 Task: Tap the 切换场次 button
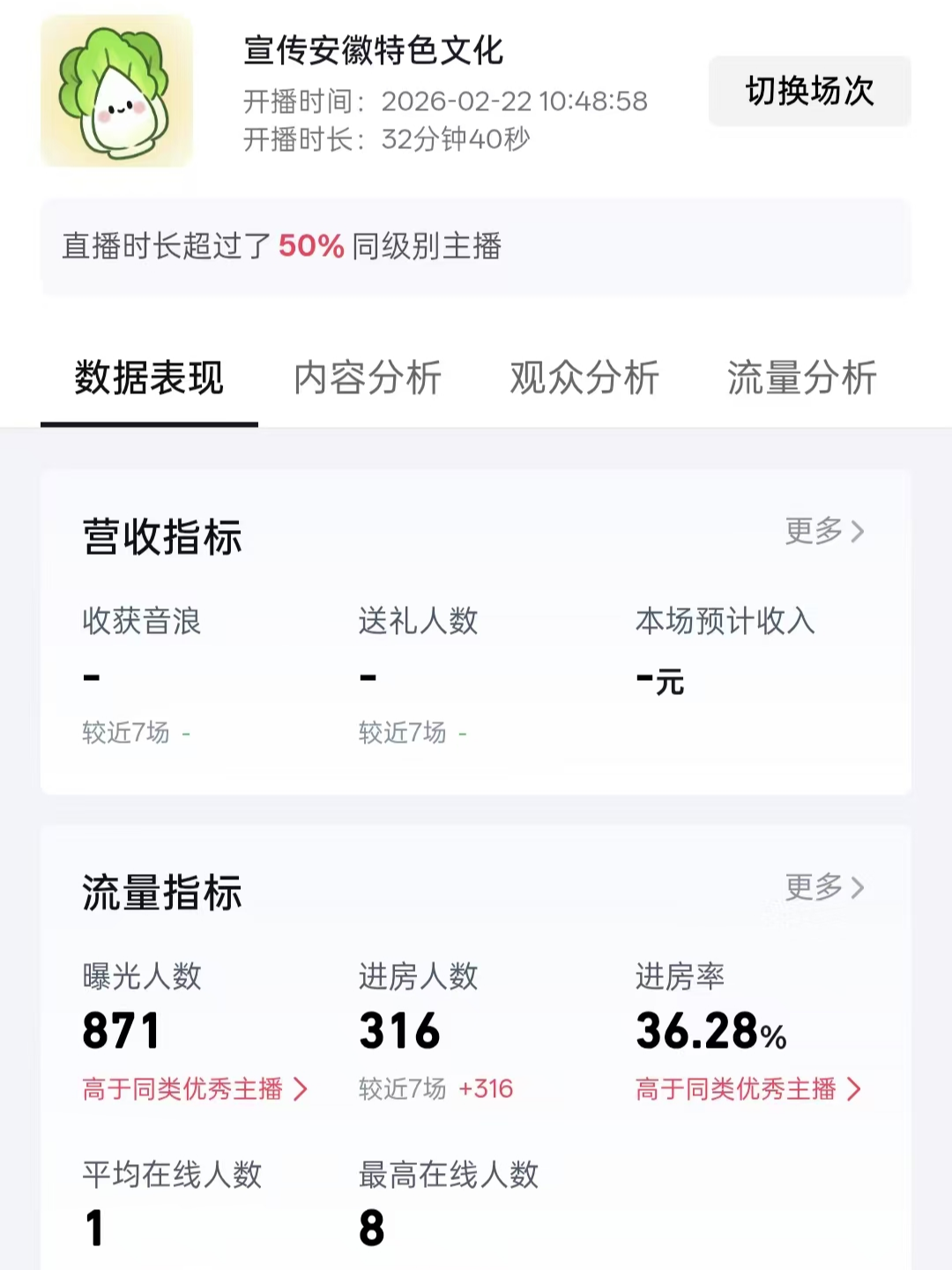809,91
